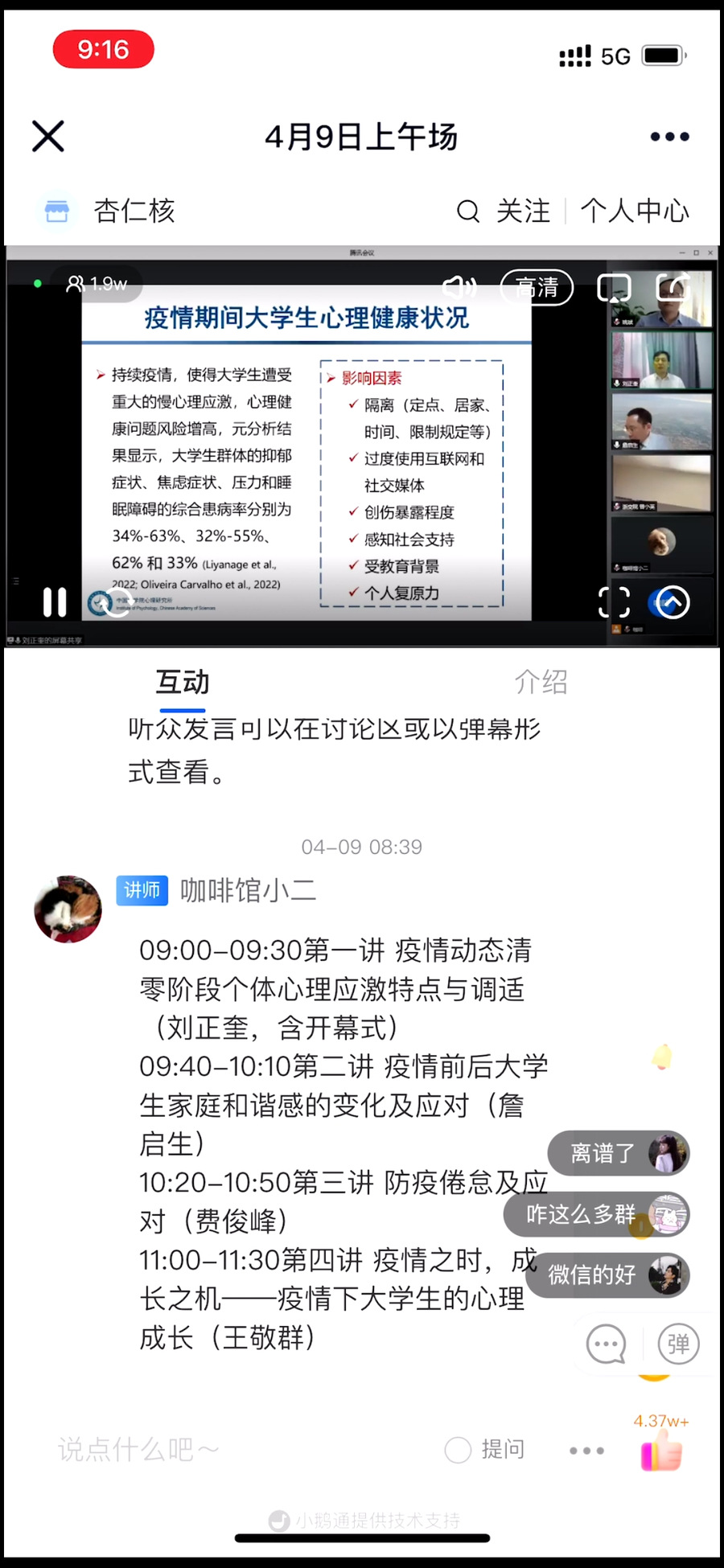Open 个人中心 personal center

pos(635,211)
